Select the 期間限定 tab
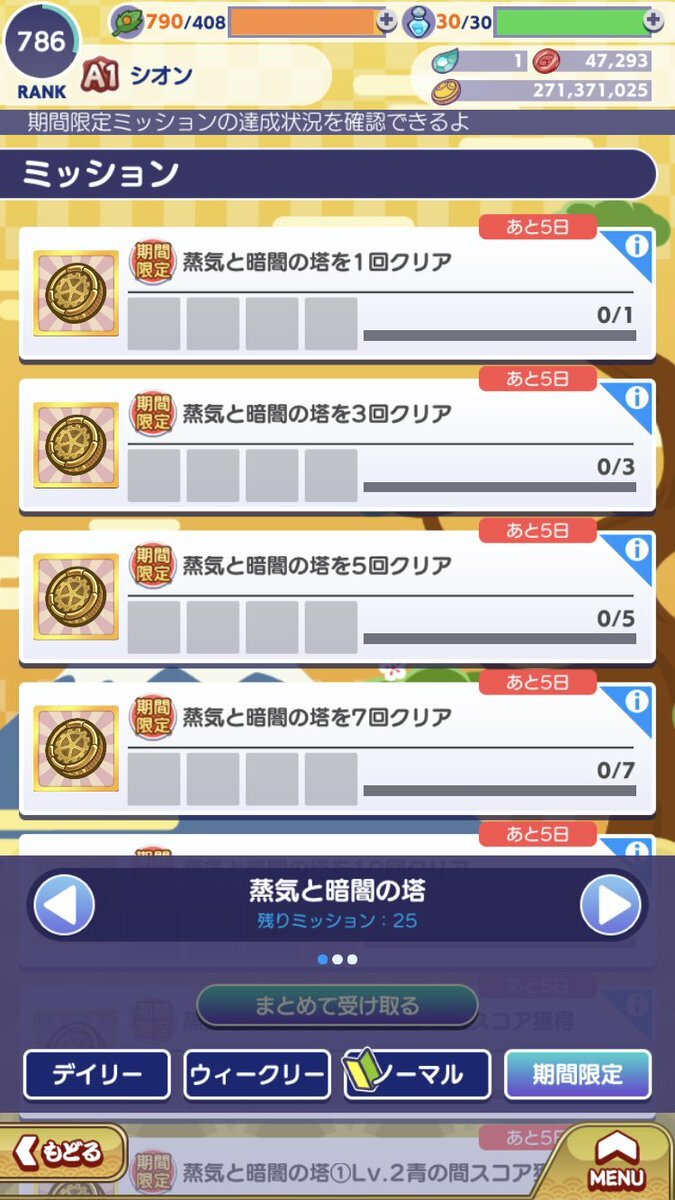This screenshot has width=675, height=1200. tap(578, 1075)
